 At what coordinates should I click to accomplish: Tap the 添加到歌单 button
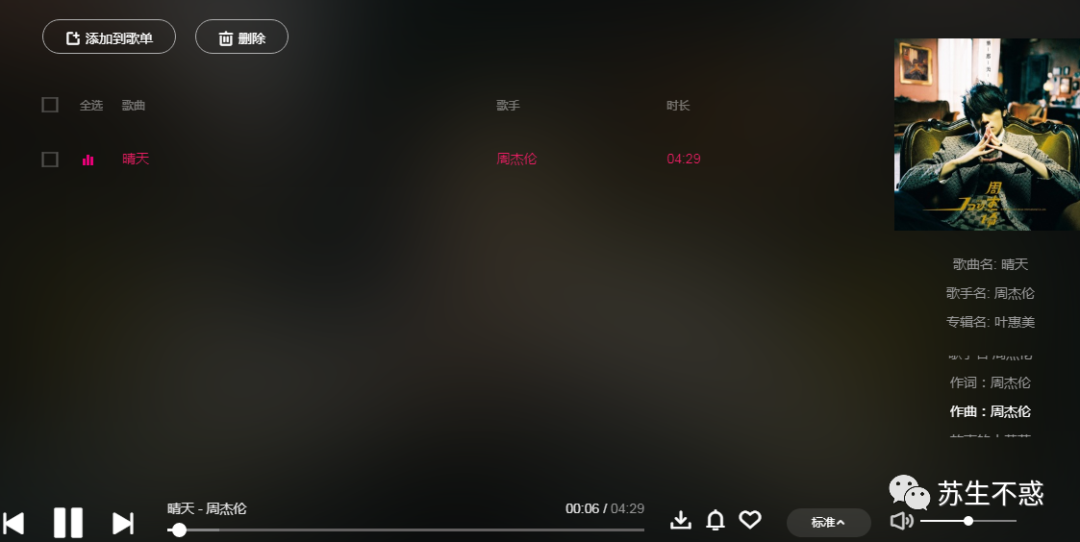click(109, 37)
